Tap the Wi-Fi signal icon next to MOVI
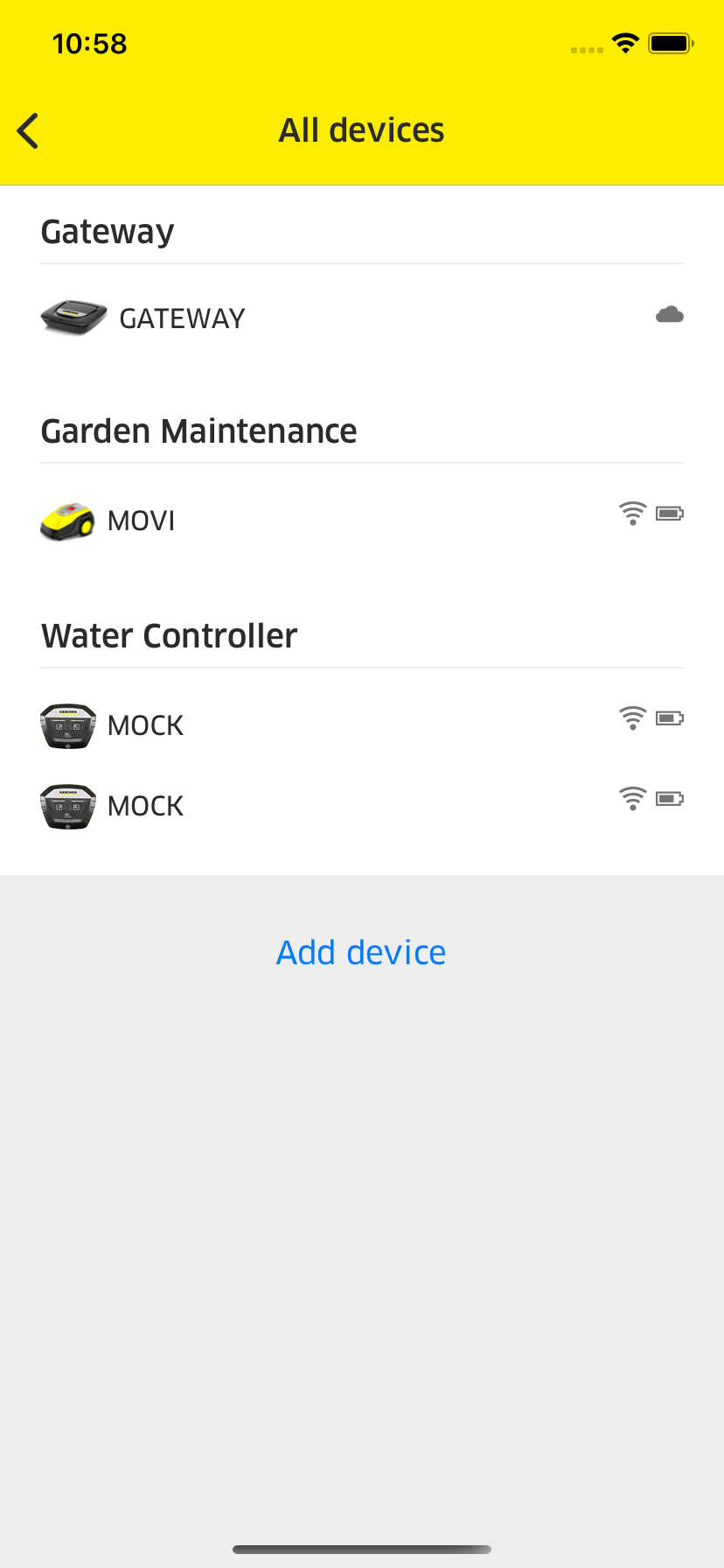 tap(631, 514)
